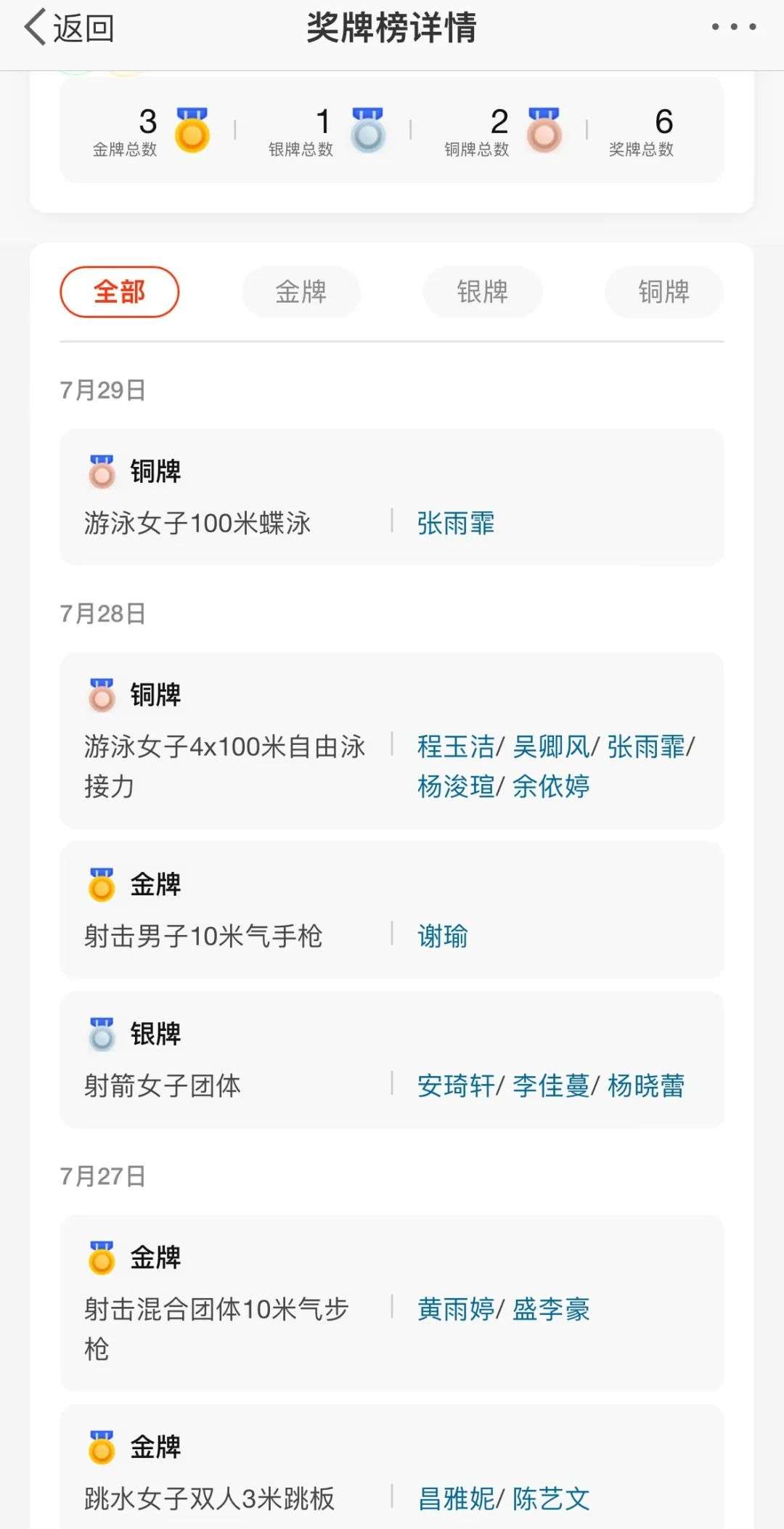Image resolution: width=784 pixels, height=1529 pixels.
Task: Show only 铜牌 medals
Action: [663, 292]
